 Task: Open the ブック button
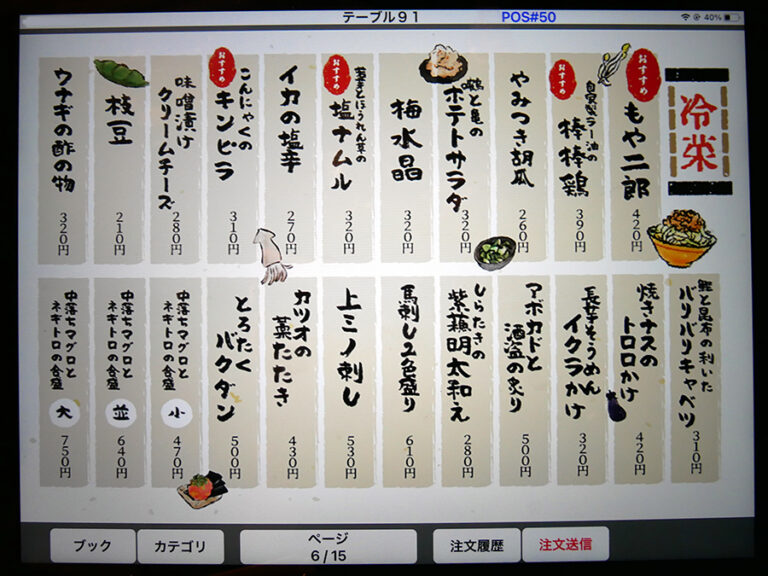click(x=92, y=545)
